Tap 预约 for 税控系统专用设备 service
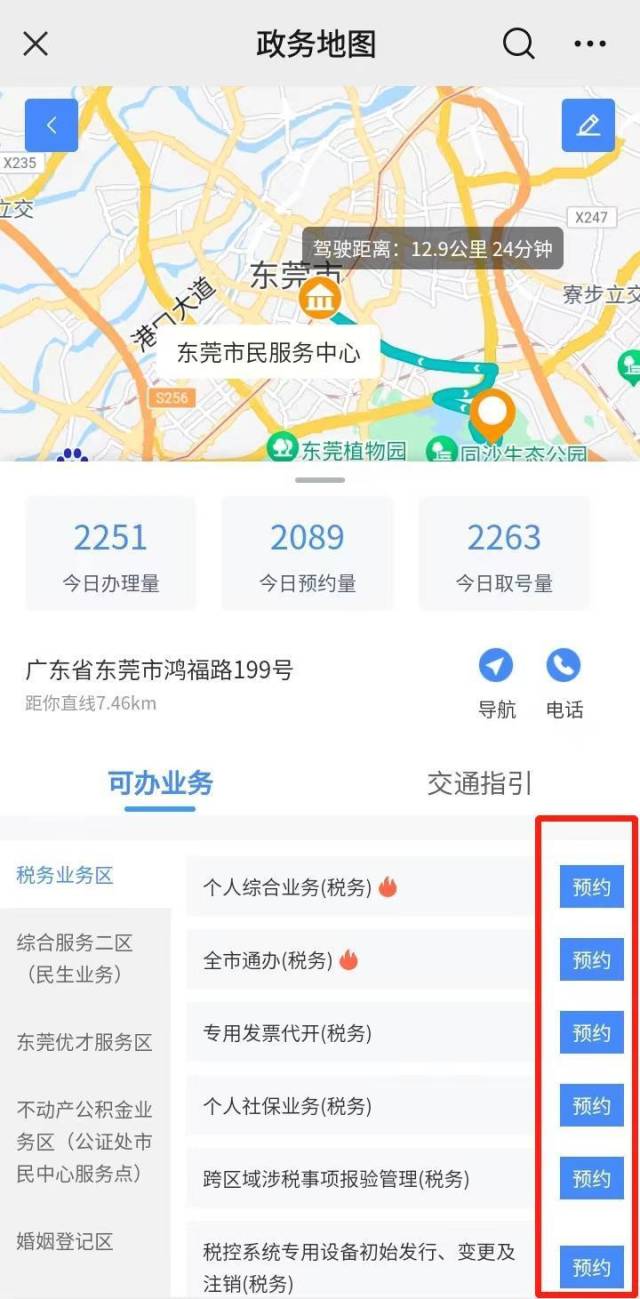Viewport: 640px width, 1299px height. point(591,1267)
